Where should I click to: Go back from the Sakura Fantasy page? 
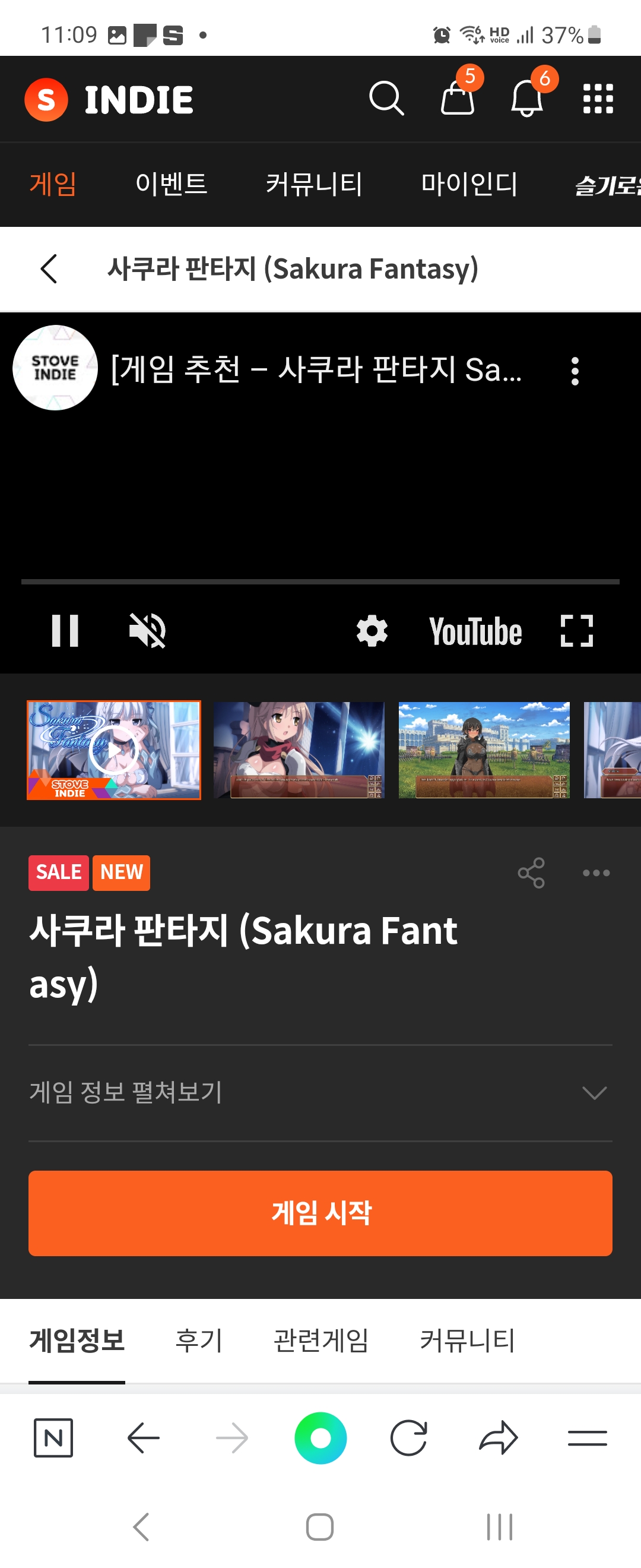[x=49, y=269]
